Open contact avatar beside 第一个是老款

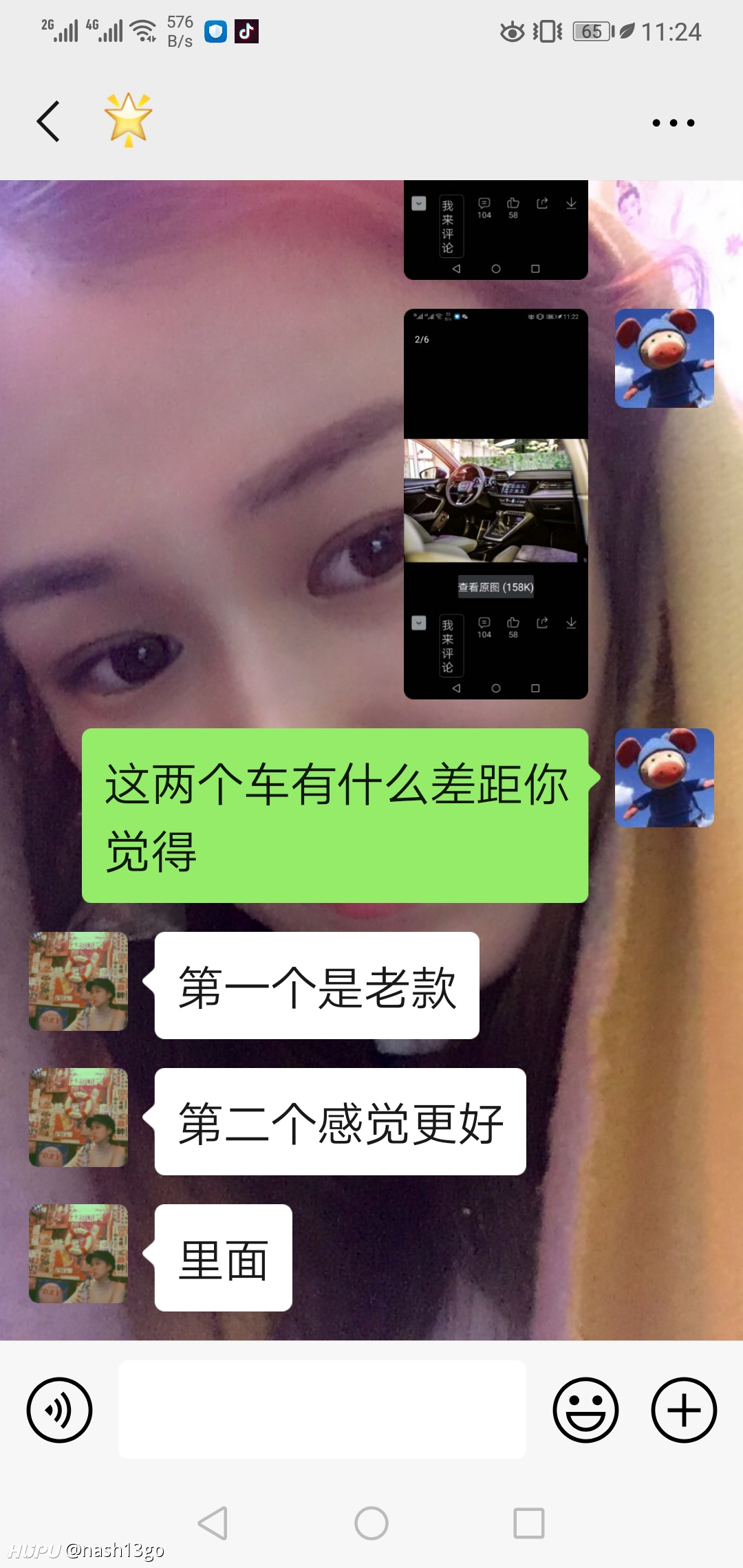(x=78, y=981)
